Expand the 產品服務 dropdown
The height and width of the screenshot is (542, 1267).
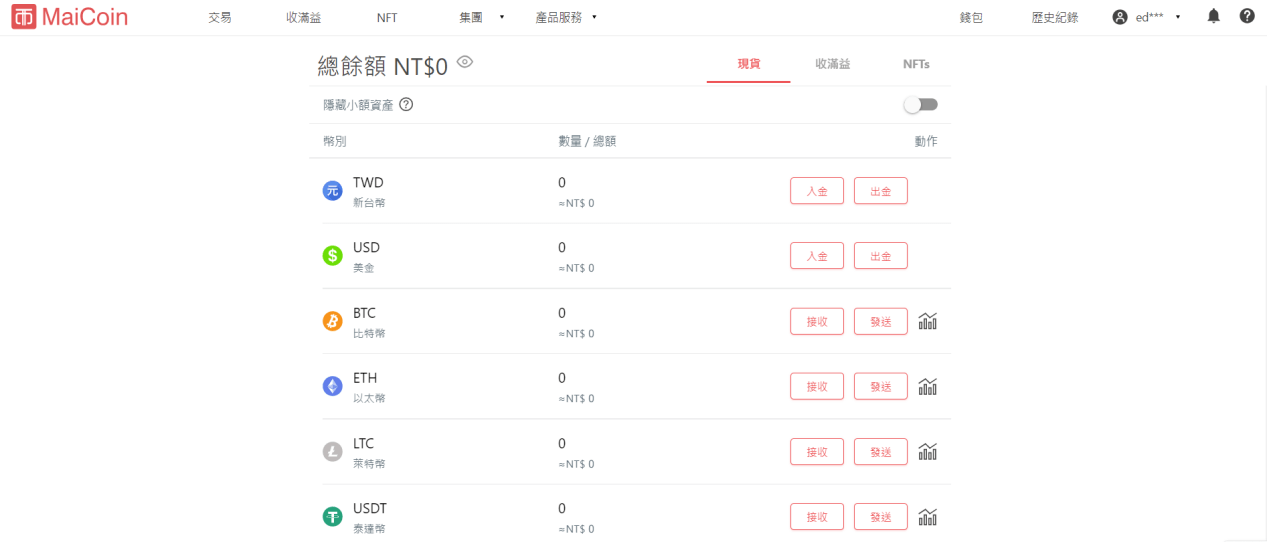(x=559, y=17)
